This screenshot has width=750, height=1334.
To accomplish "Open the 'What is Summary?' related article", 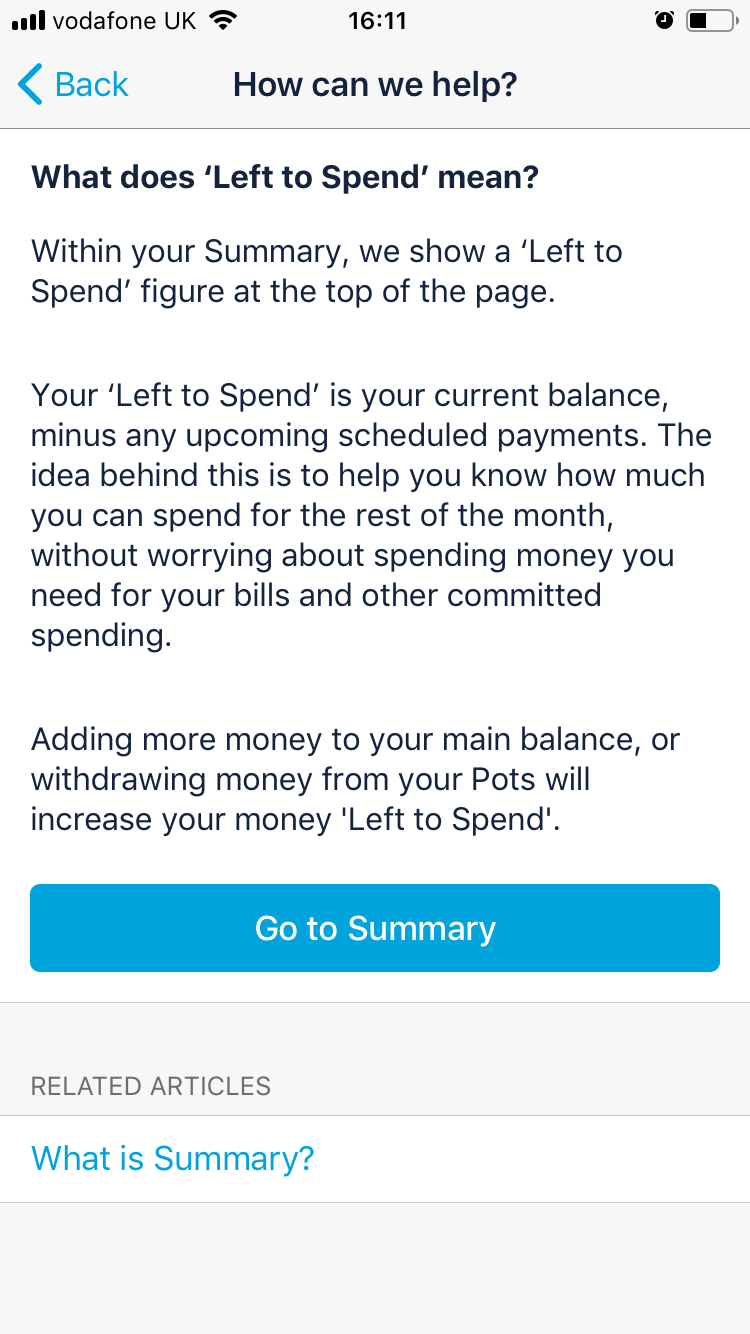I will 375,1159.
